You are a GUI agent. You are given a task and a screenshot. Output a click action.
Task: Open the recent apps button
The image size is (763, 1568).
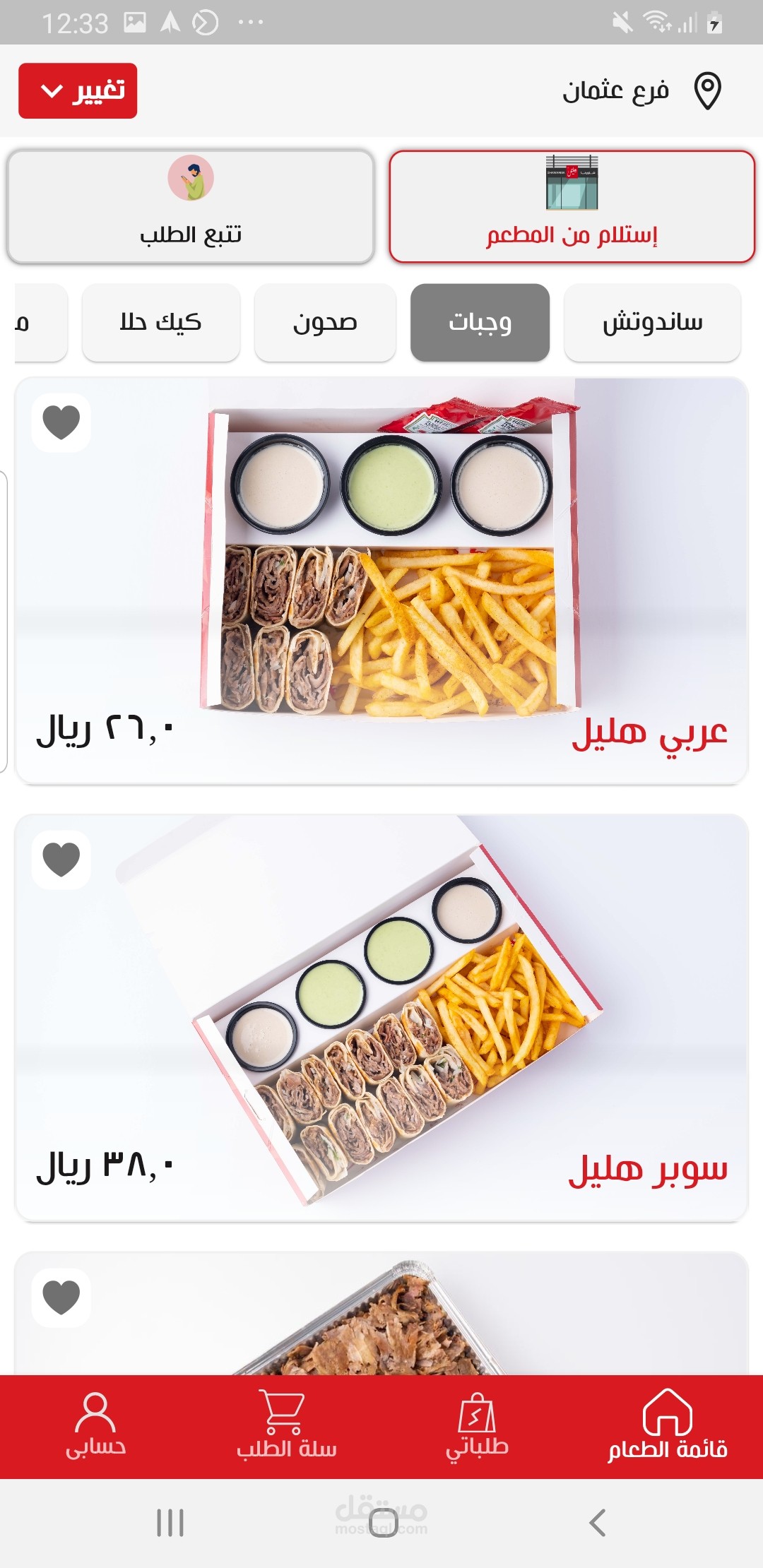(170, 1523)
